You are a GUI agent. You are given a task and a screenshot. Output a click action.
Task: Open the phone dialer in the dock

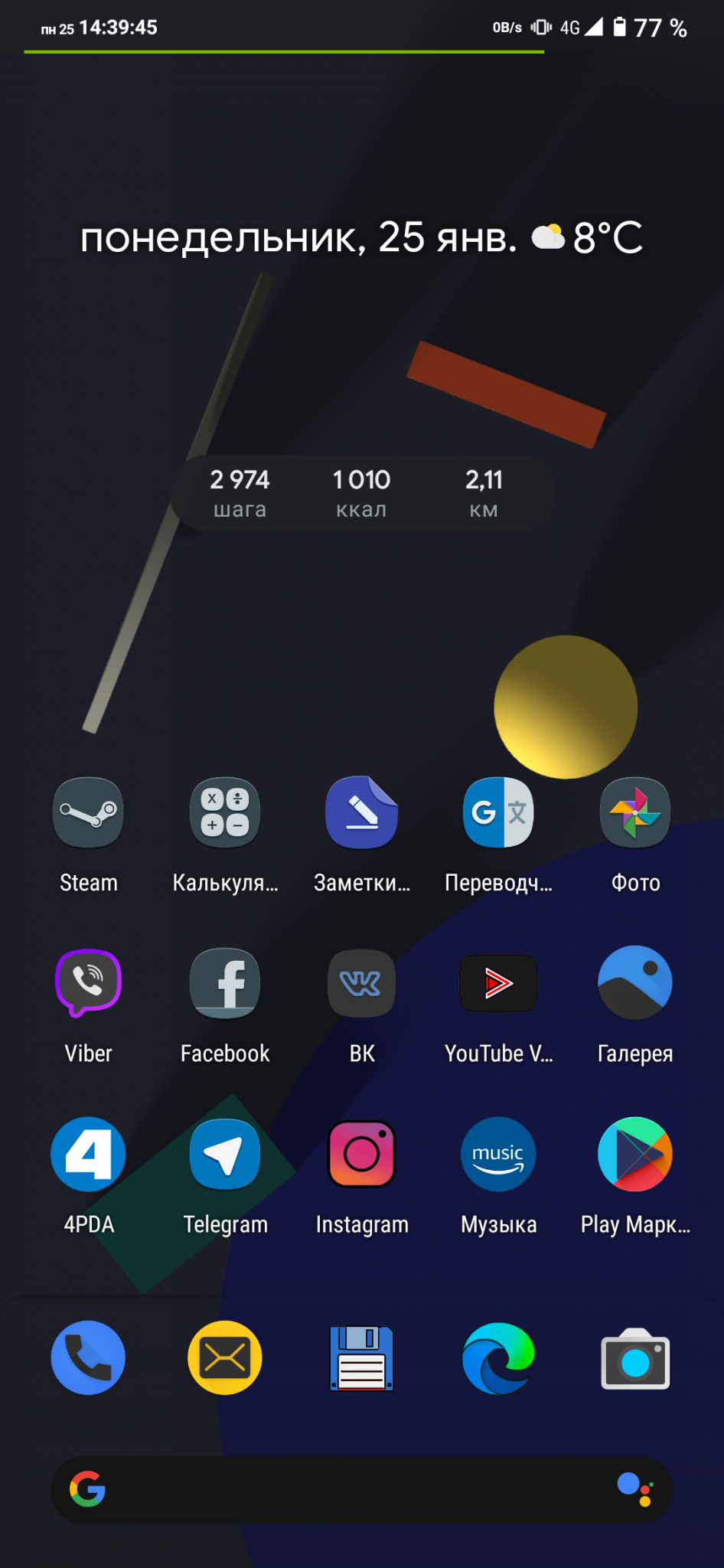tap(88, 1358)
